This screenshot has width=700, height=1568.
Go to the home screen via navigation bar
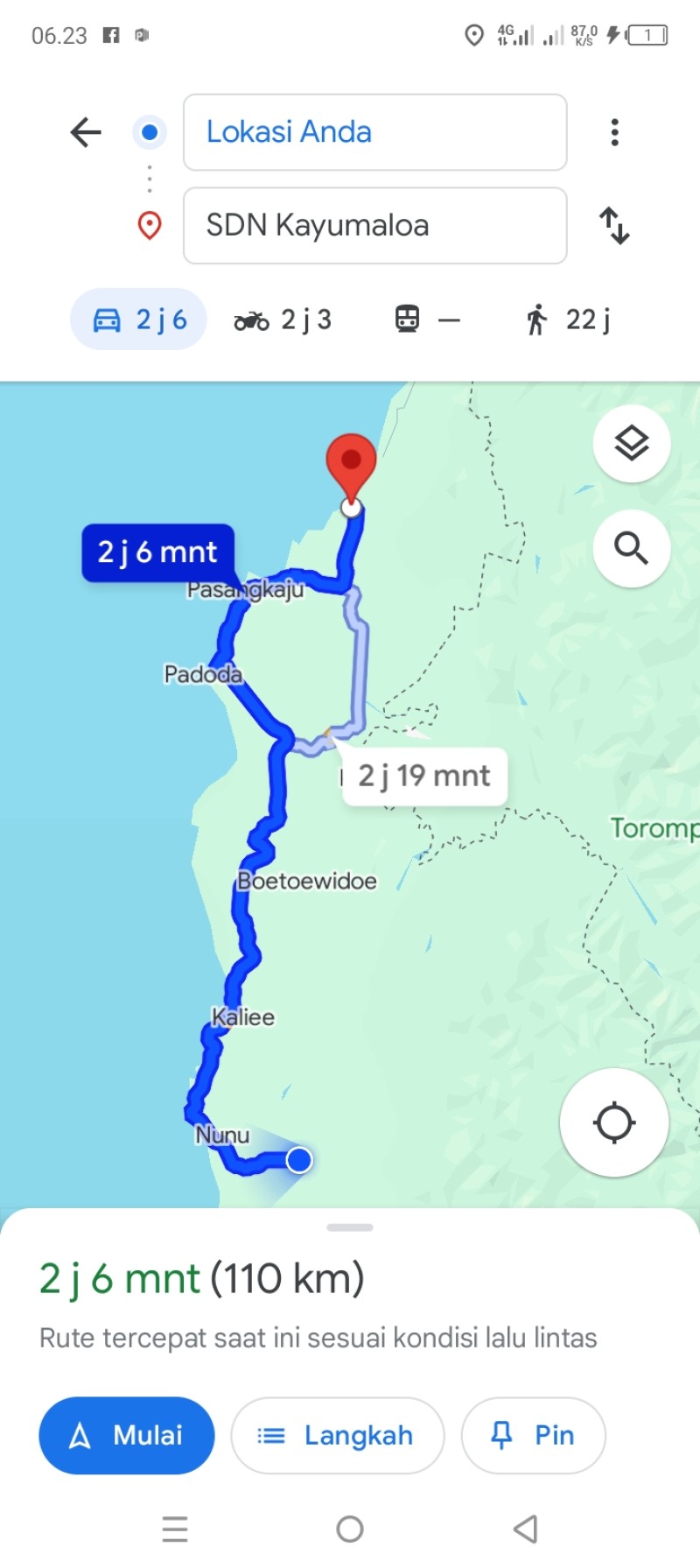coord(350,1529)
